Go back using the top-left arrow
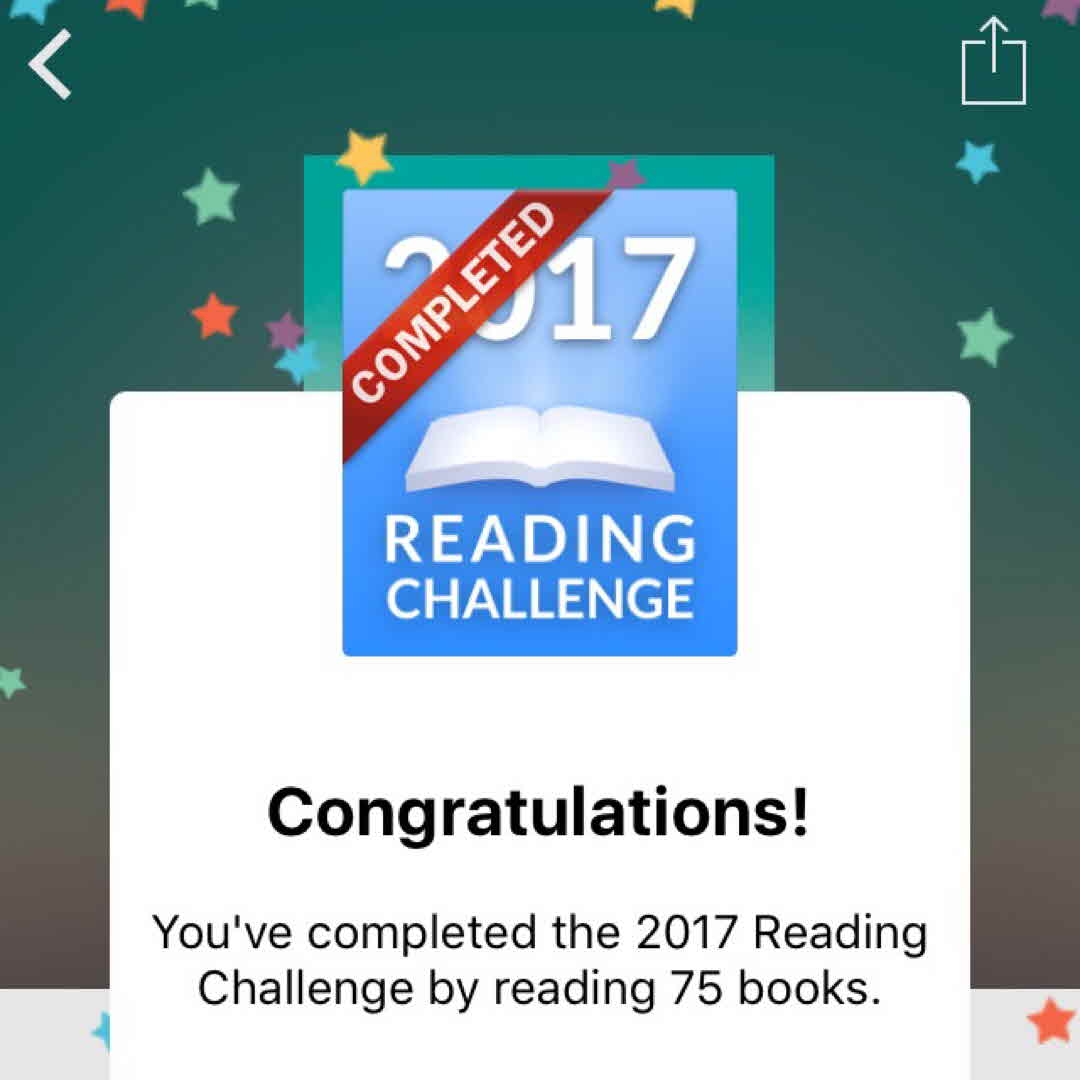The width and height of the screenshot is (1080, 1080). click(50, 64)
